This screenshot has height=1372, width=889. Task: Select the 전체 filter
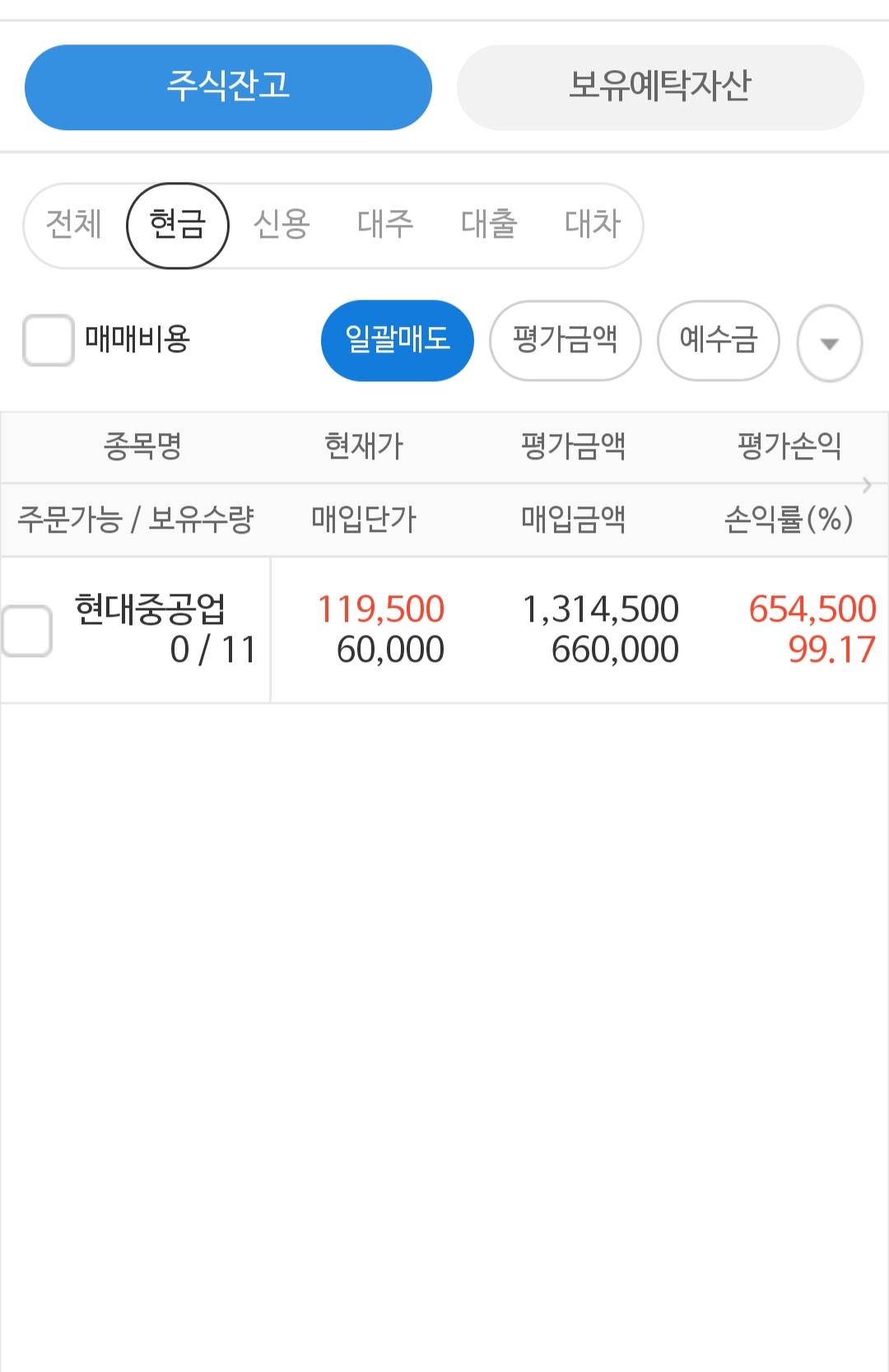coord(74,225)
